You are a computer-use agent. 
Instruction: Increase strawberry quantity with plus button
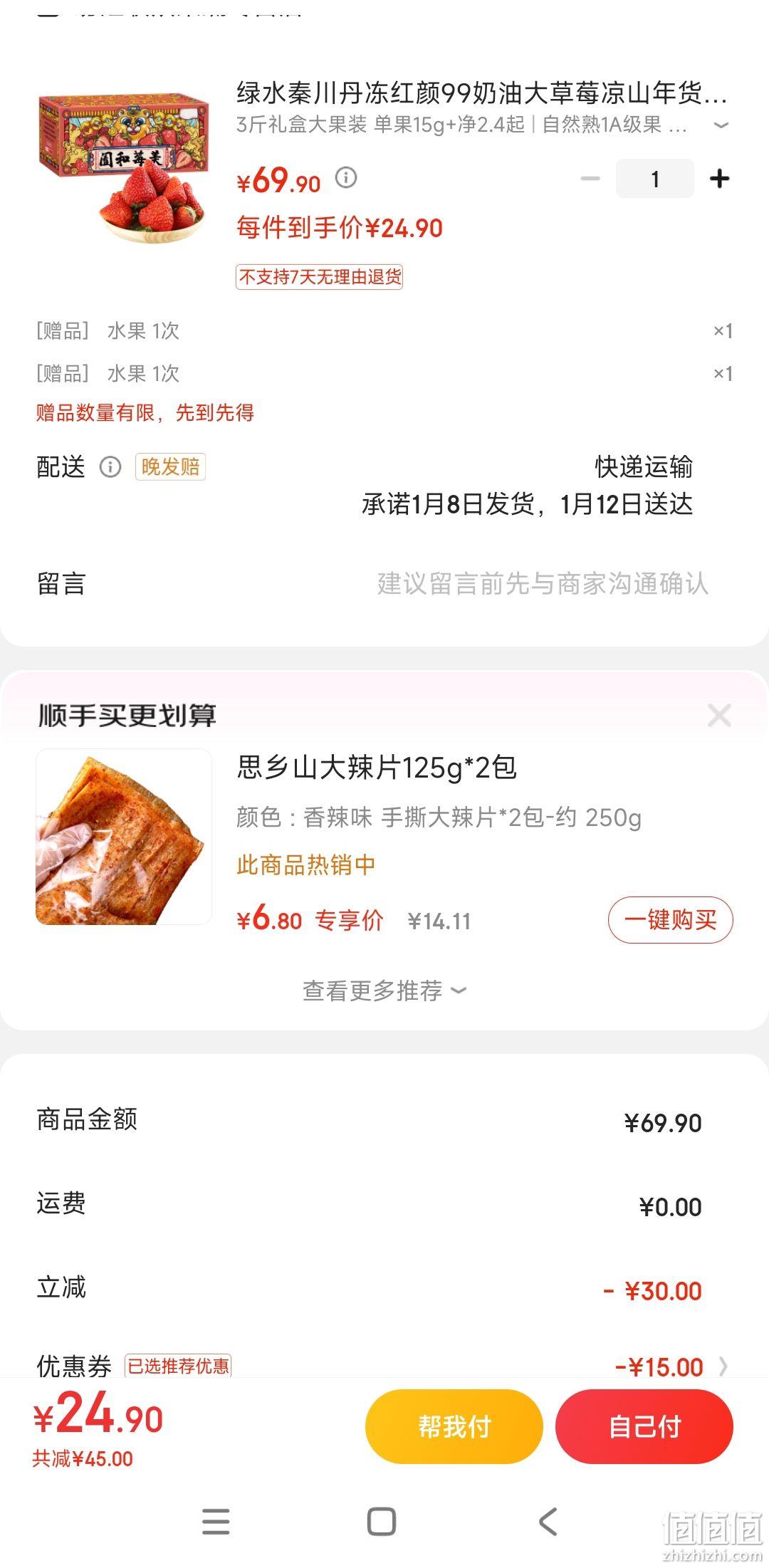pyautogui.click(x=719, y=179)
